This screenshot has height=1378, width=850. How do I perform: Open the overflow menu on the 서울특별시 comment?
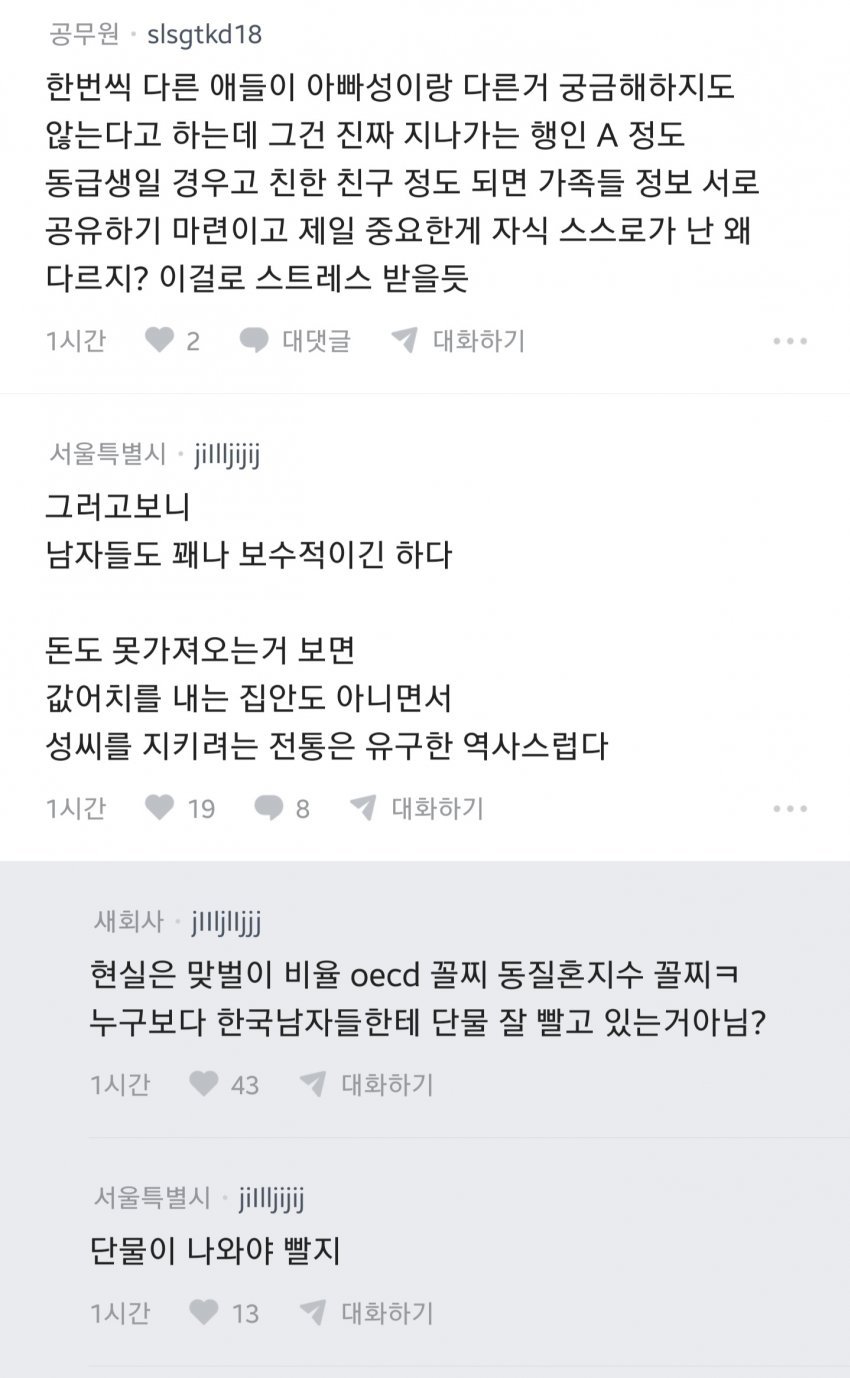[790, 808]
